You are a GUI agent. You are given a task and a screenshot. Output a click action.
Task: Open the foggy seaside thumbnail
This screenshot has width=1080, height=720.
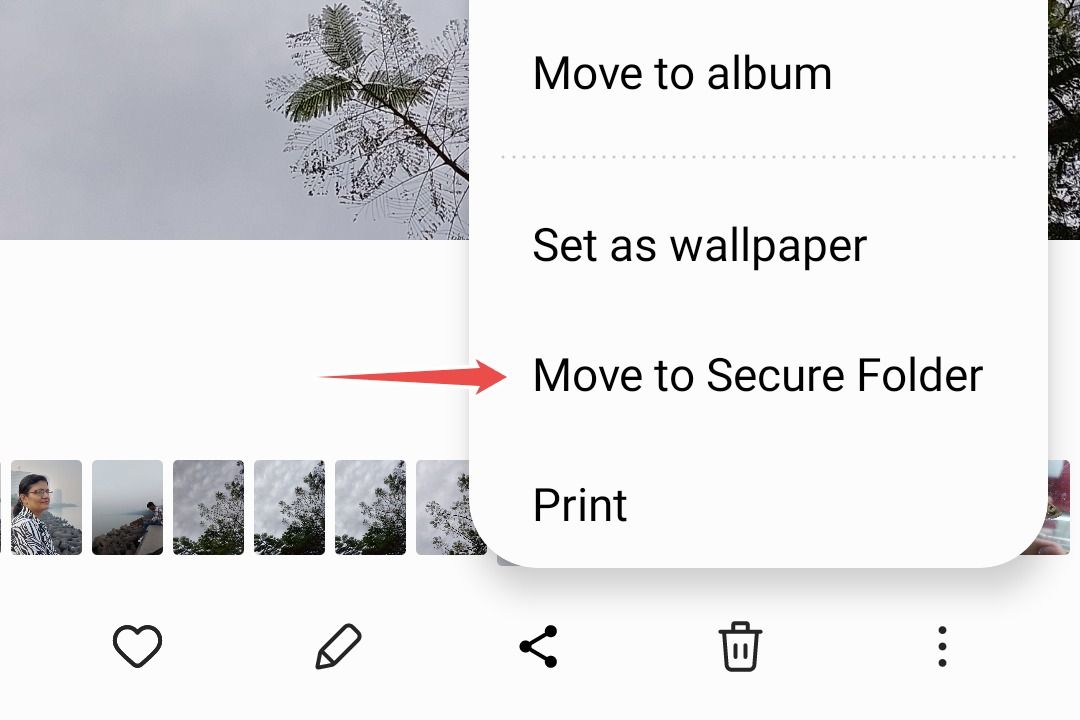pyautogui.click(x=127, y=507)
